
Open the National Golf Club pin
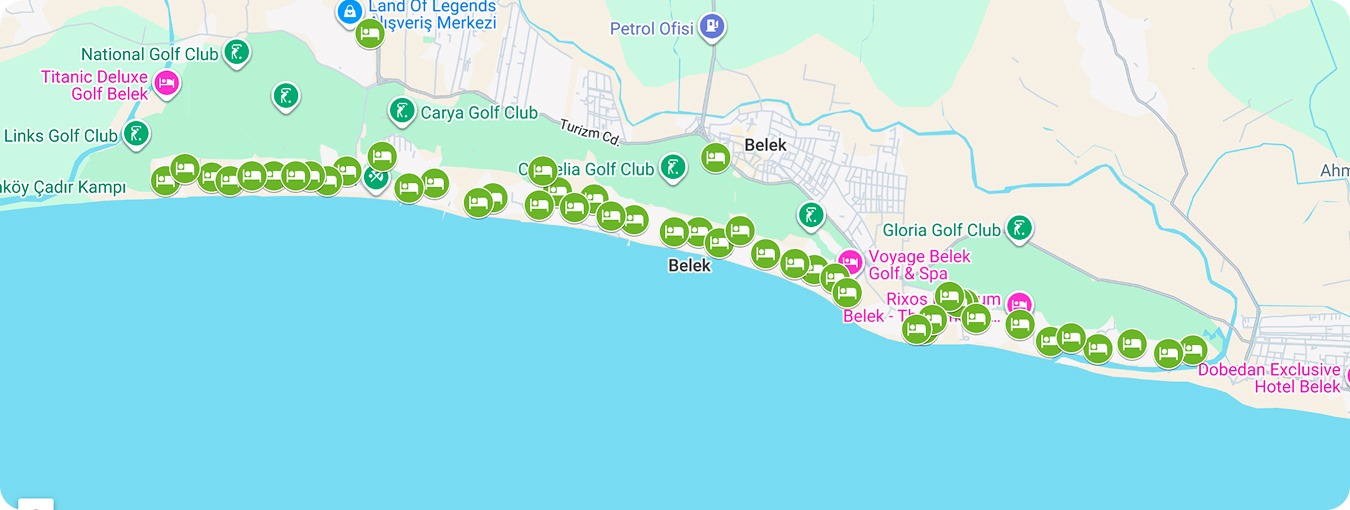[x=236, y=53]
